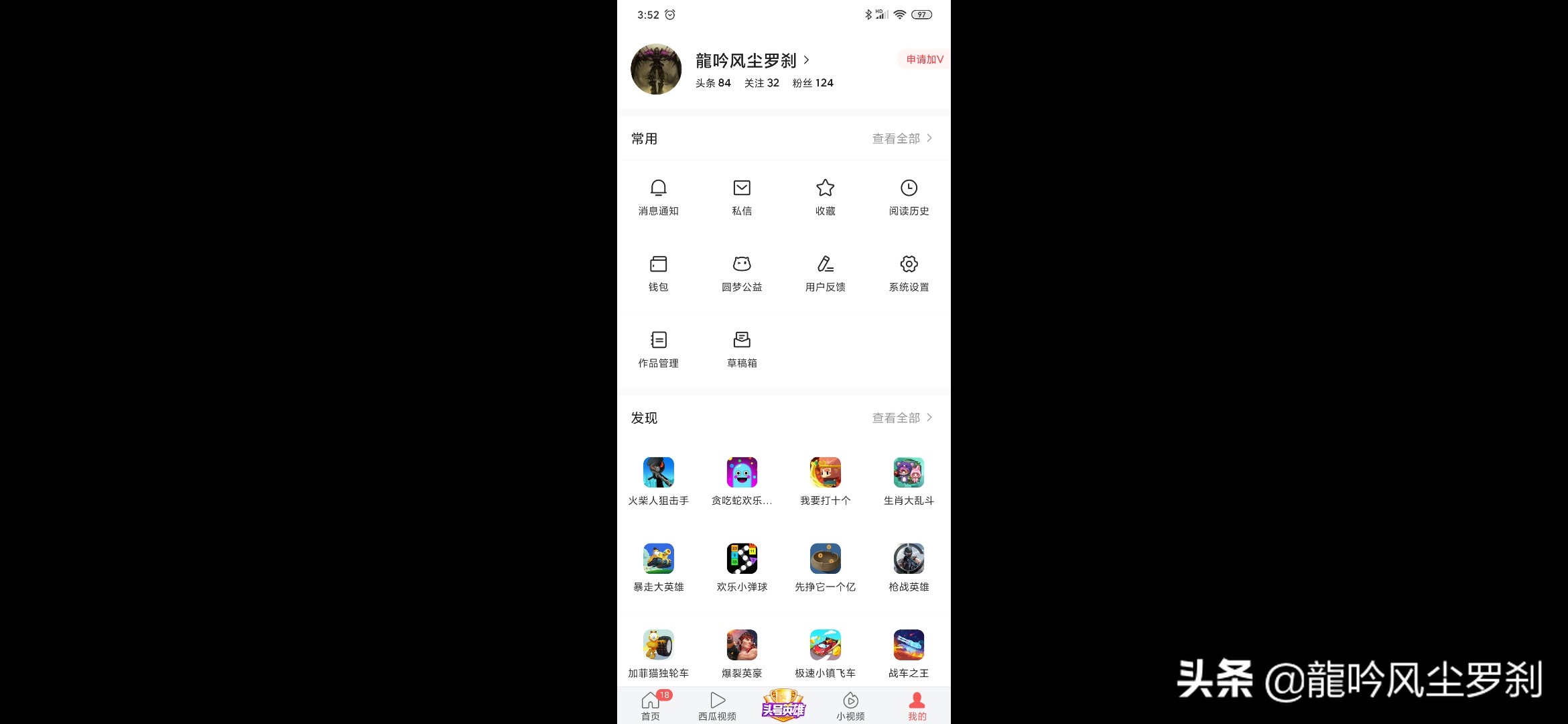This screenshot has width=1568, height=724.
Task: Open 系统设置 system settings
Action: [909, 273]
